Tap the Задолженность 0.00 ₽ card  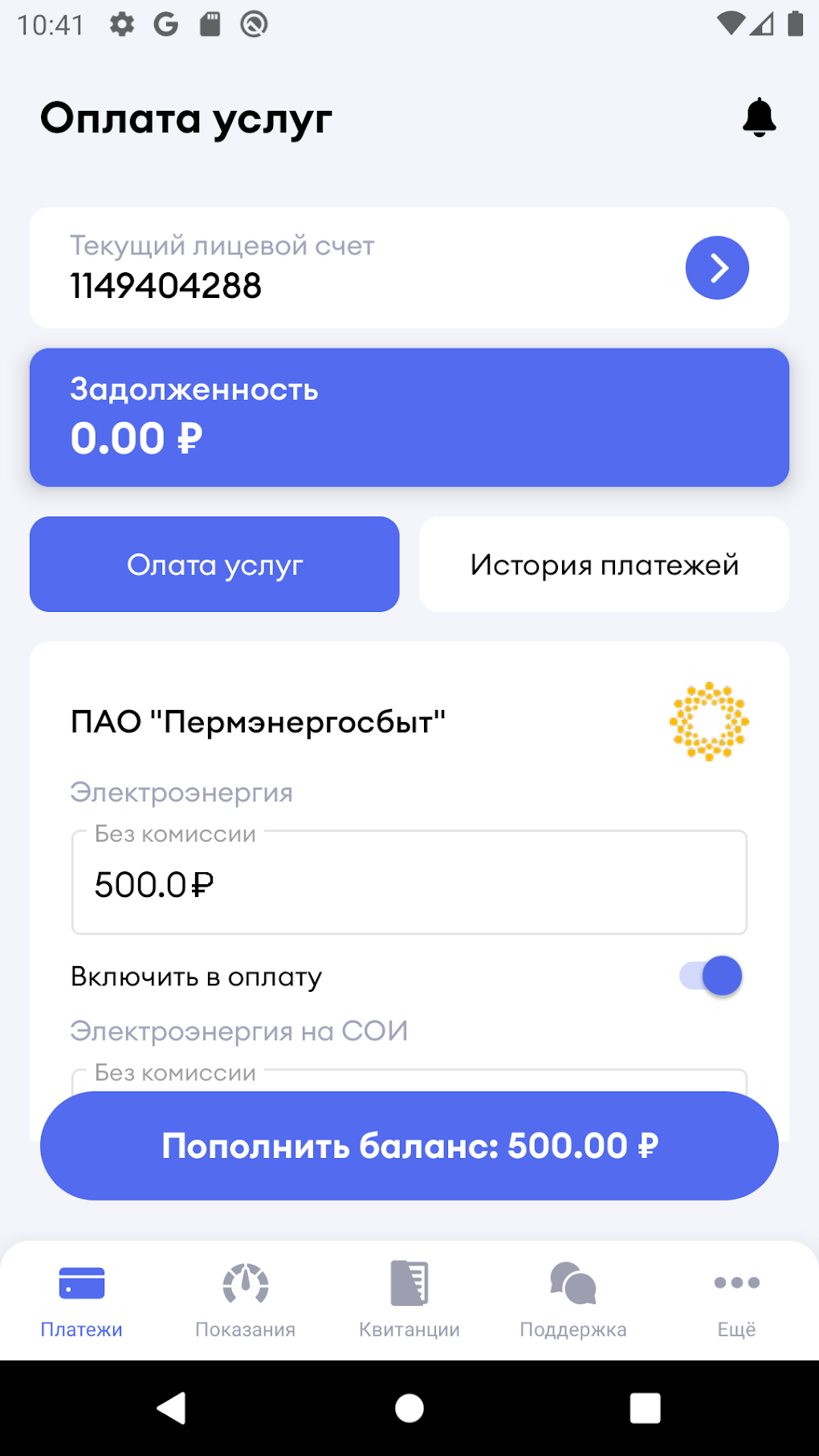409,418
